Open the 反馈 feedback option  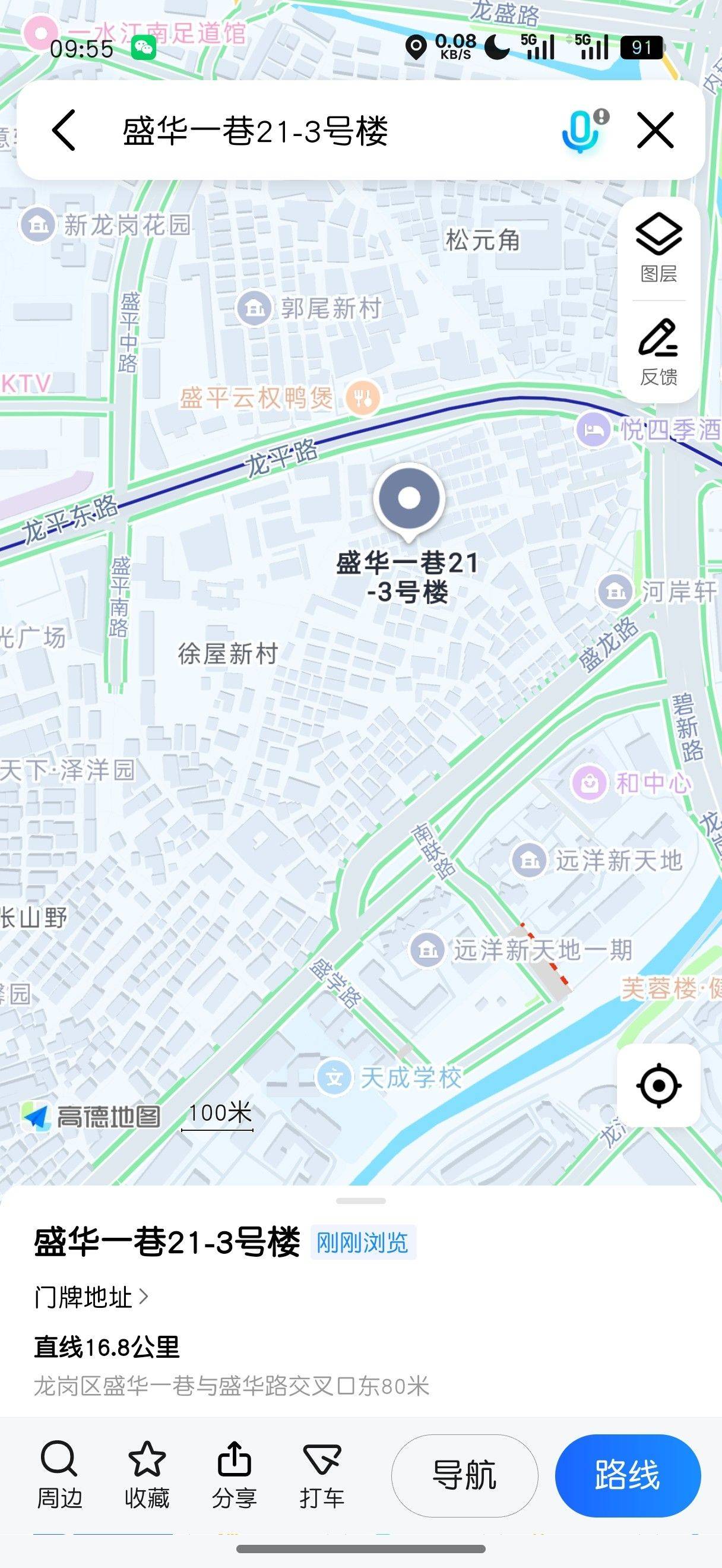[658, 352]
